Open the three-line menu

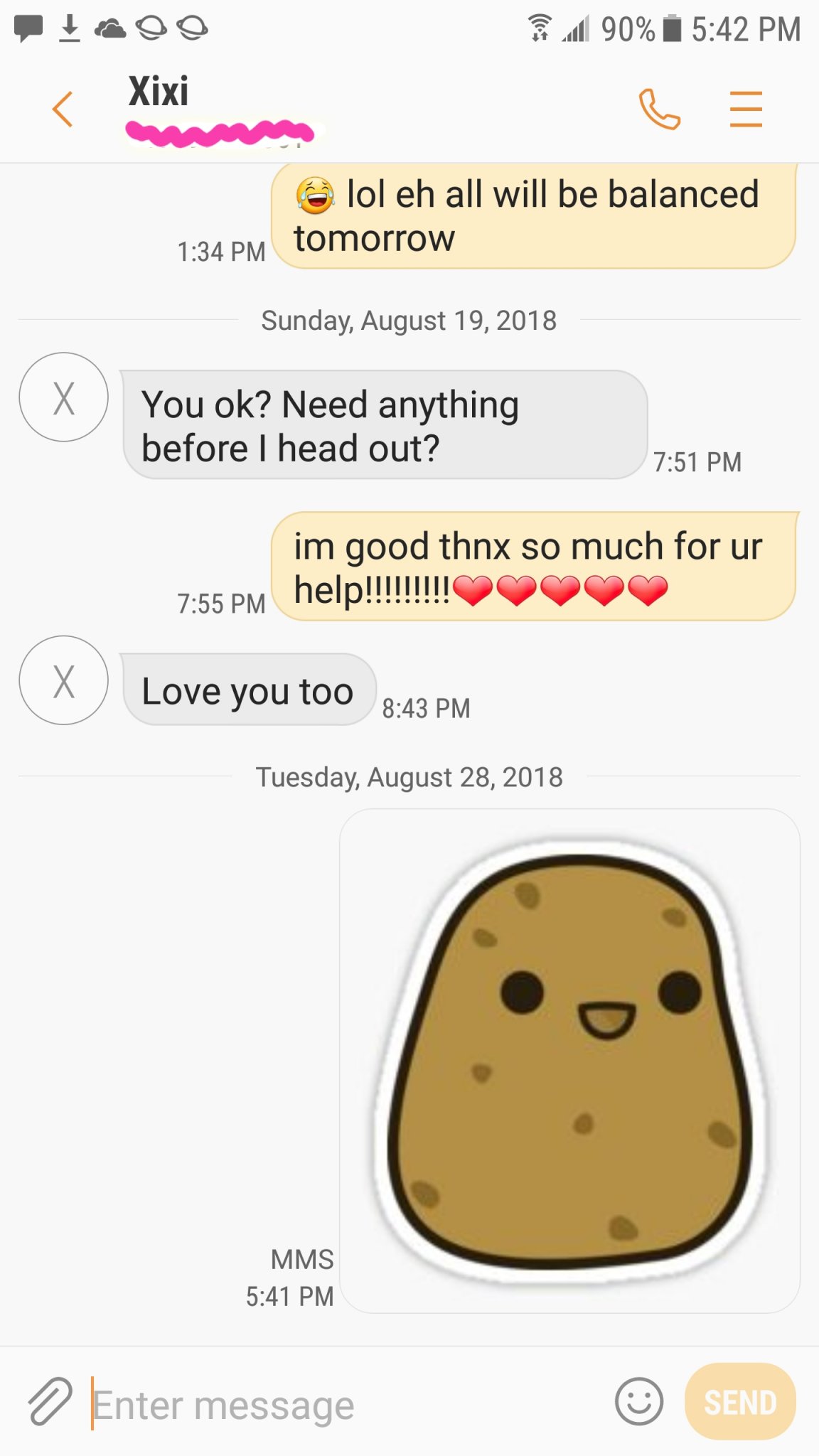746,109
